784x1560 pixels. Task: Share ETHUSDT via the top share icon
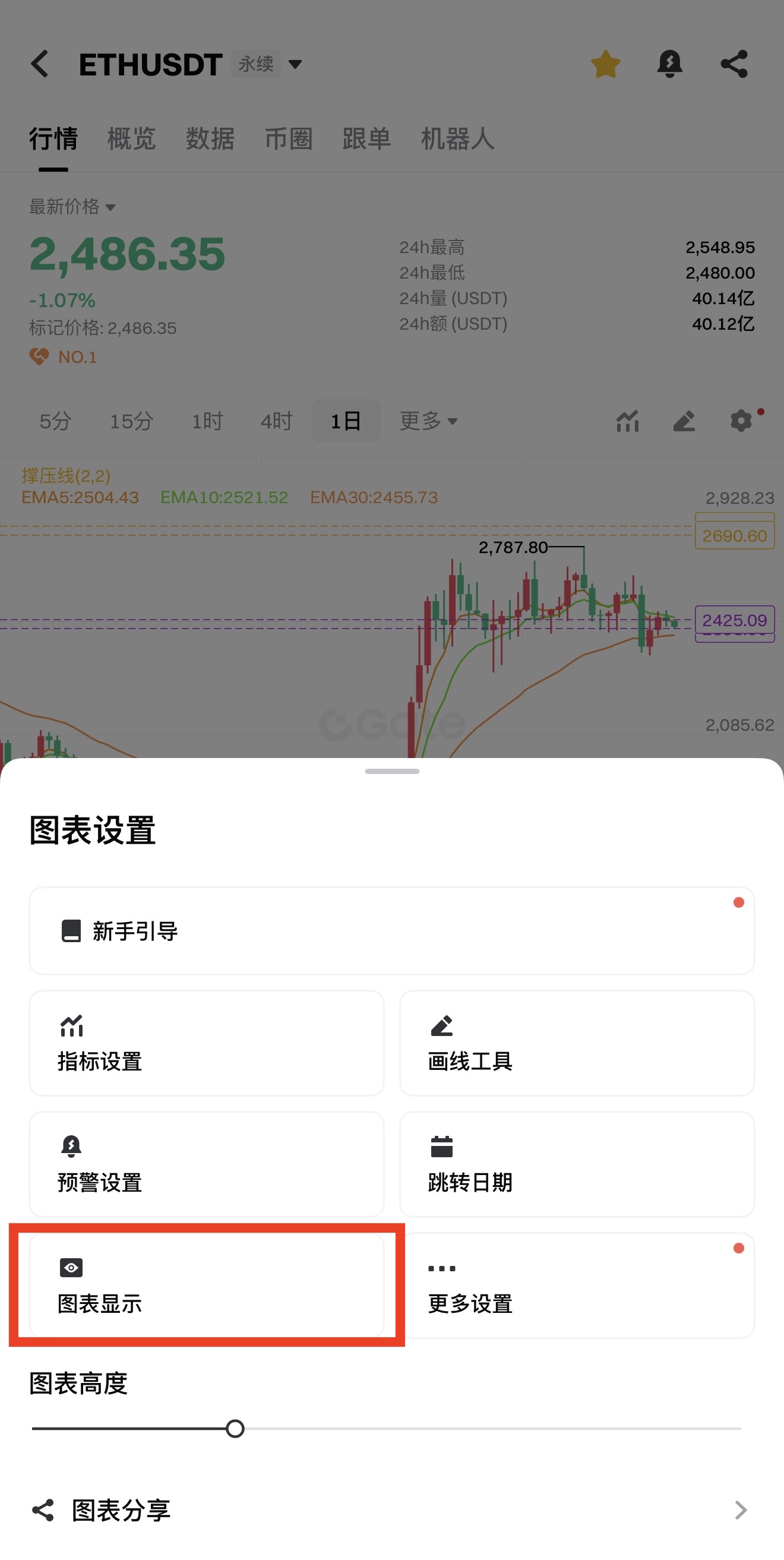pos(734,64)
